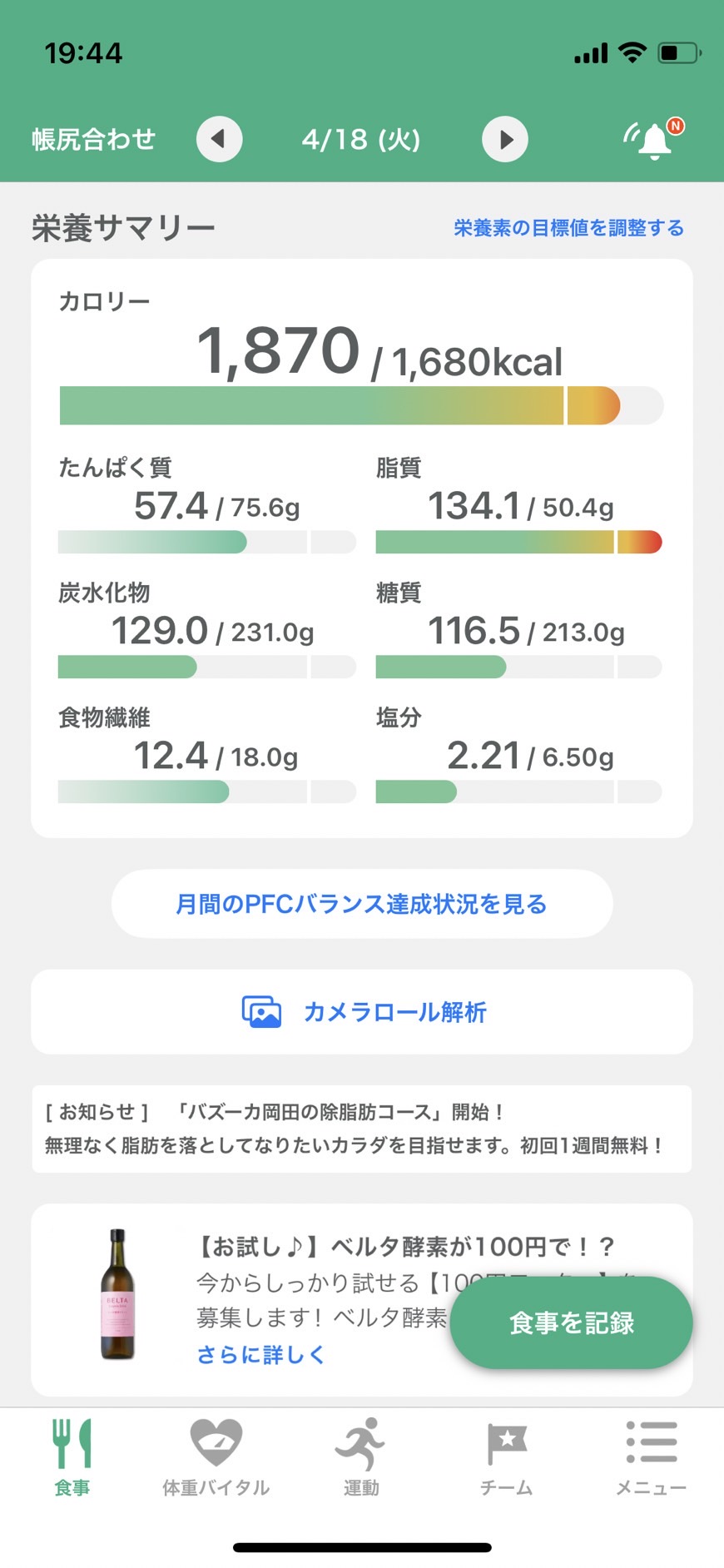Switch to the 運動 tab
The image size is (724, 1568).
(x=361, y=1456)
